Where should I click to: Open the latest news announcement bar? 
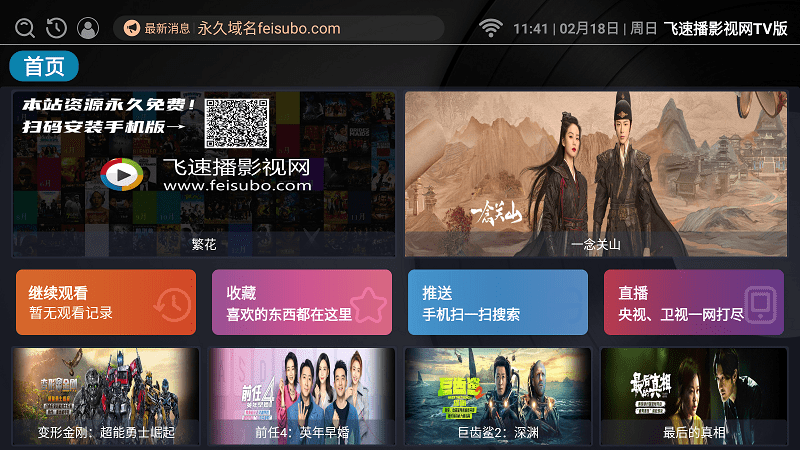pos(278,28)
